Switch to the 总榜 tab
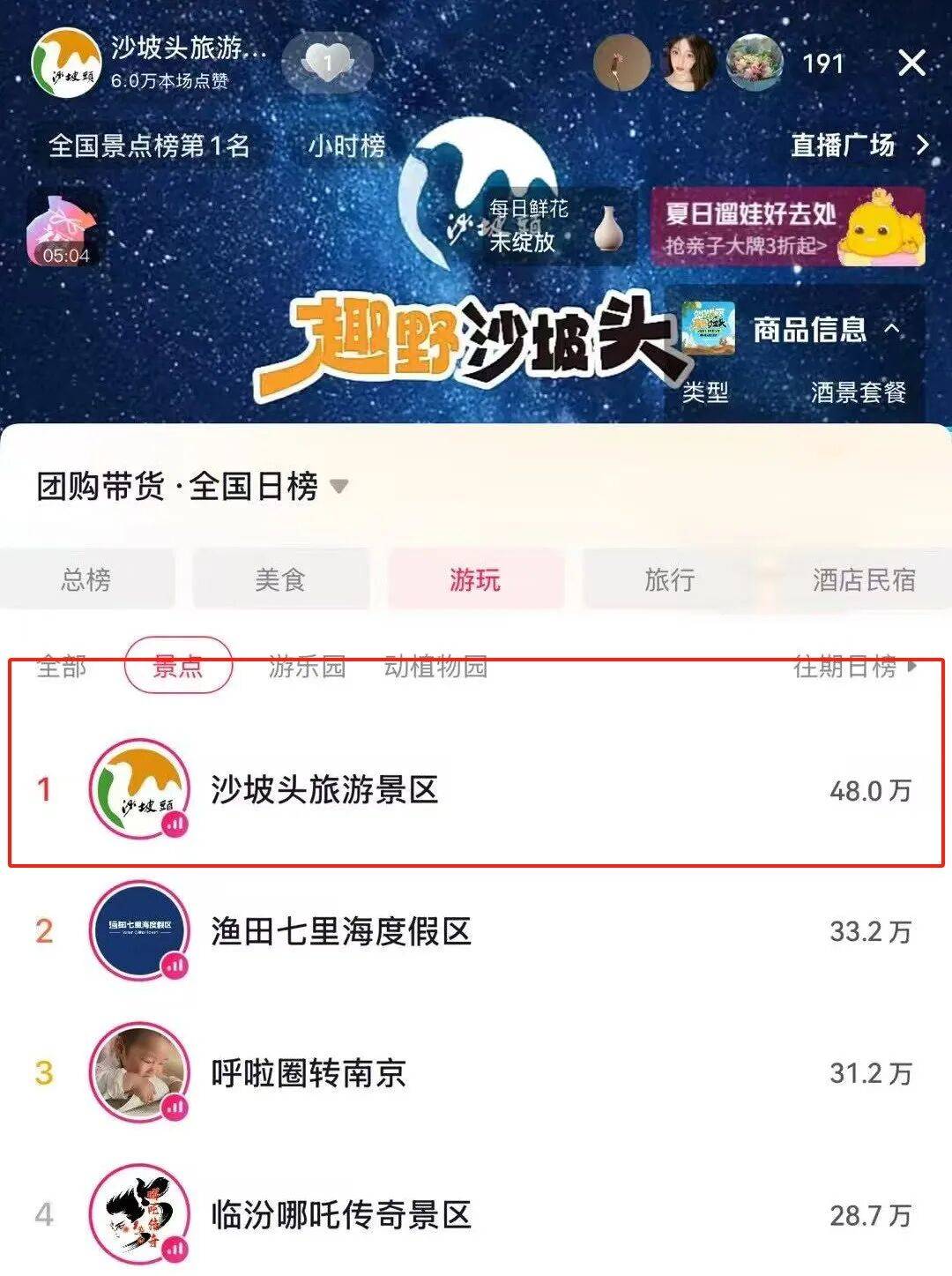 tap(86, 579)
